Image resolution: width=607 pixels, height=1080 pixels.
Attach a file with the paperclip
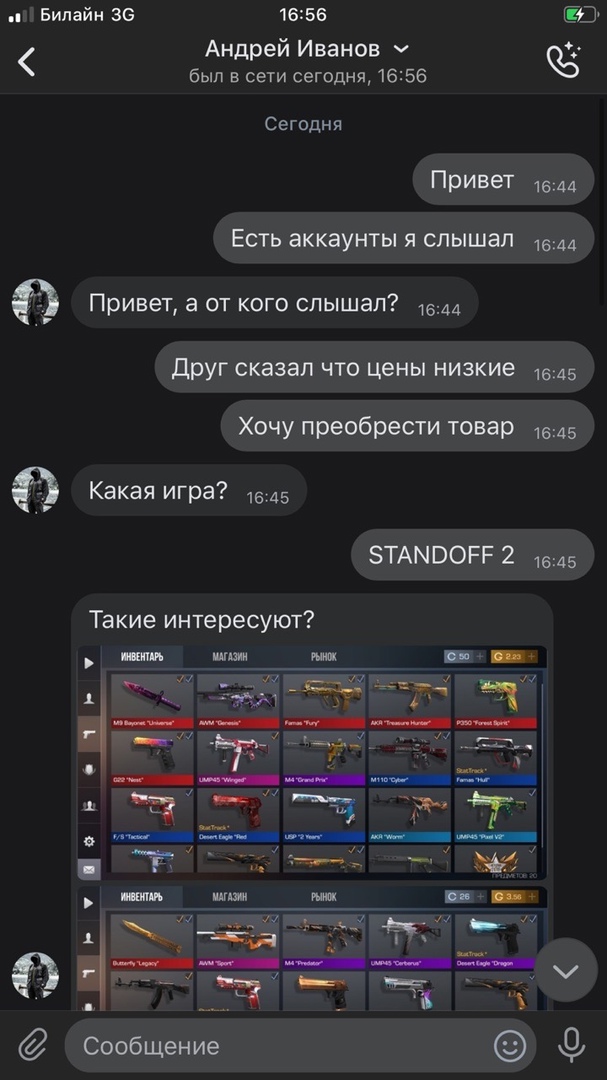click(32, 1045)
